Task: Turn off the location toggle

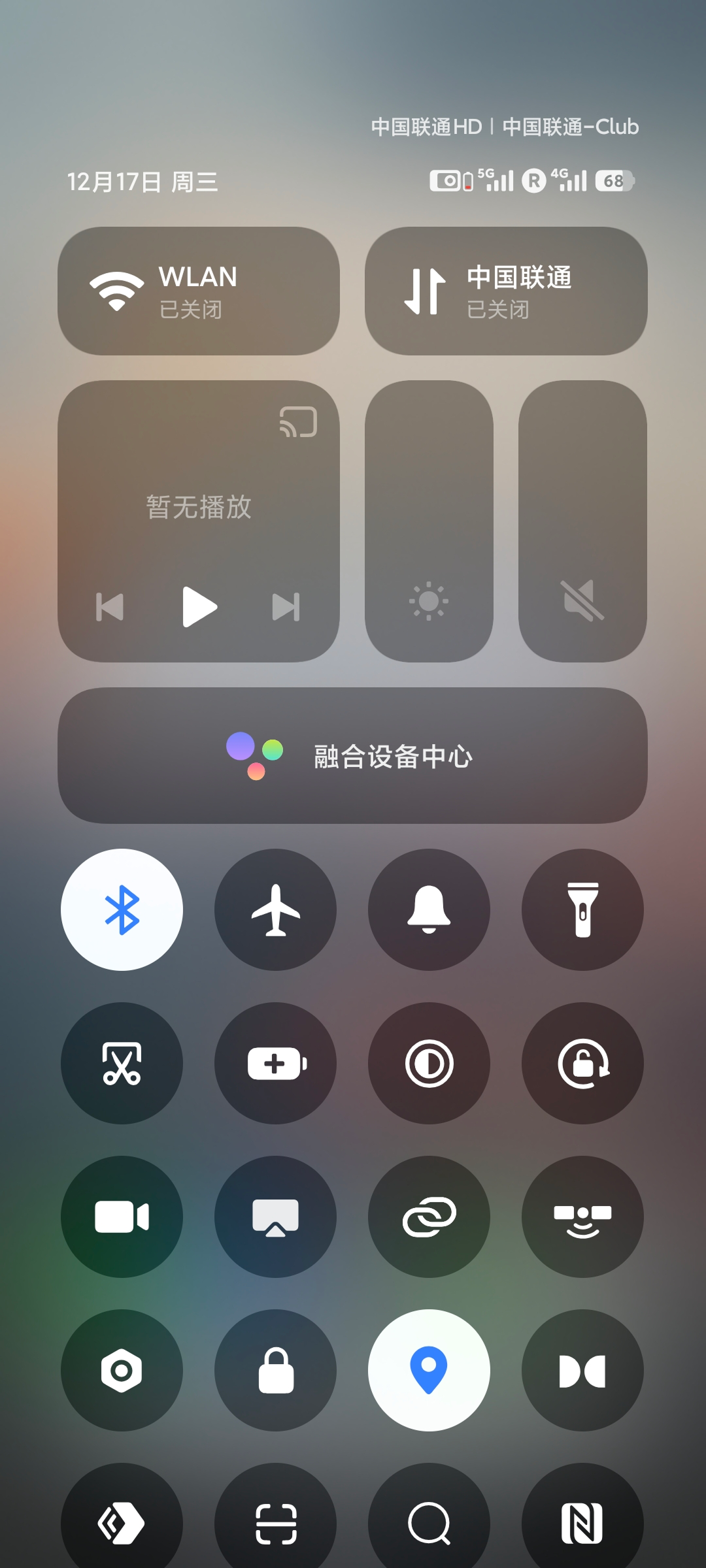Action: click(429, 1372)
